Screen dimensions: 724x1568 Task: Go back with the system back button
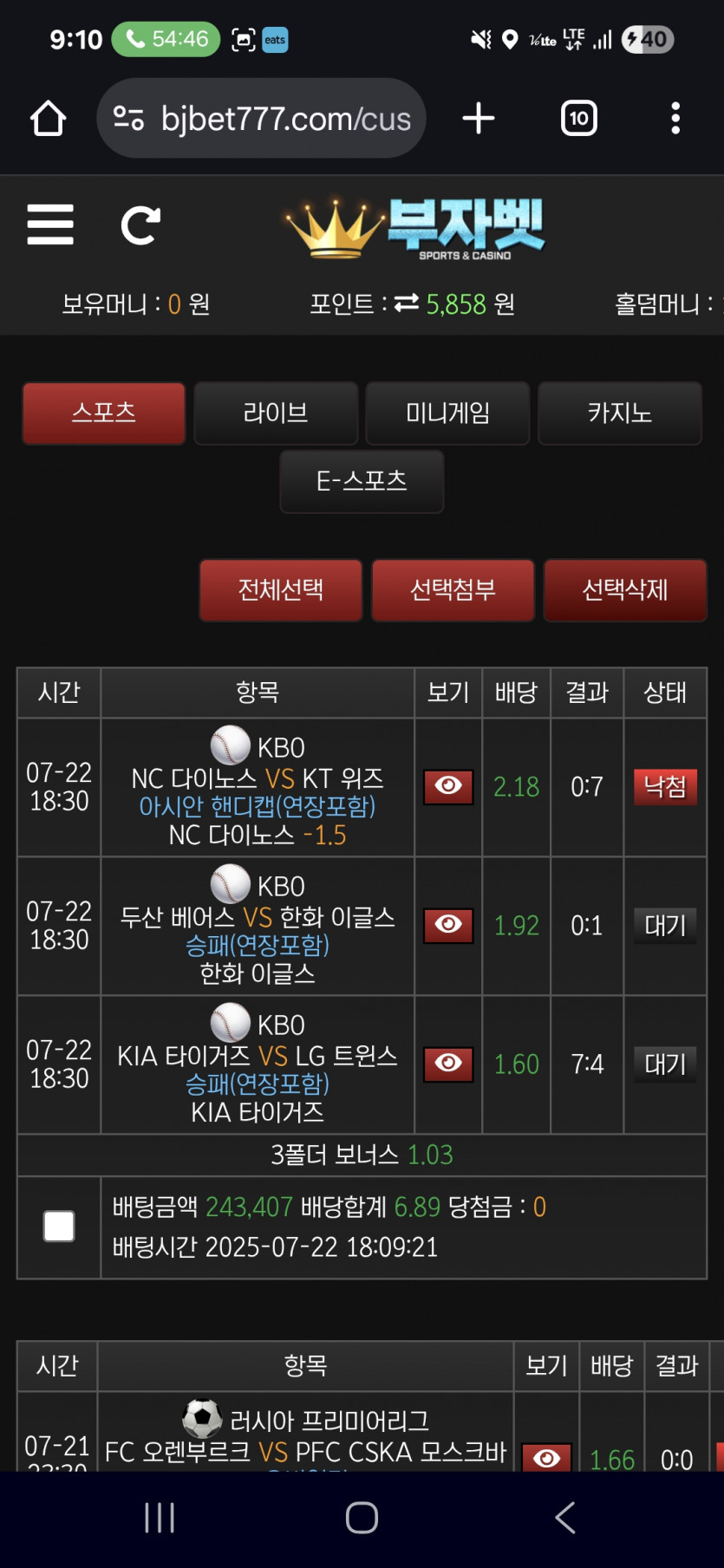[x=565, y=1518]
